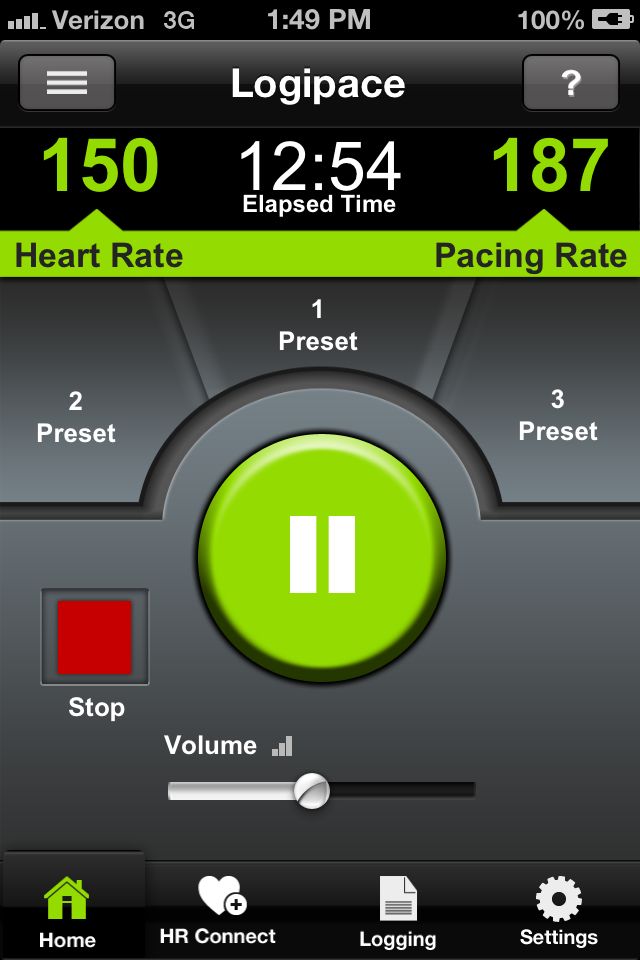
Task: Pause the pacing with the green button
Action: tap(322, 556)
